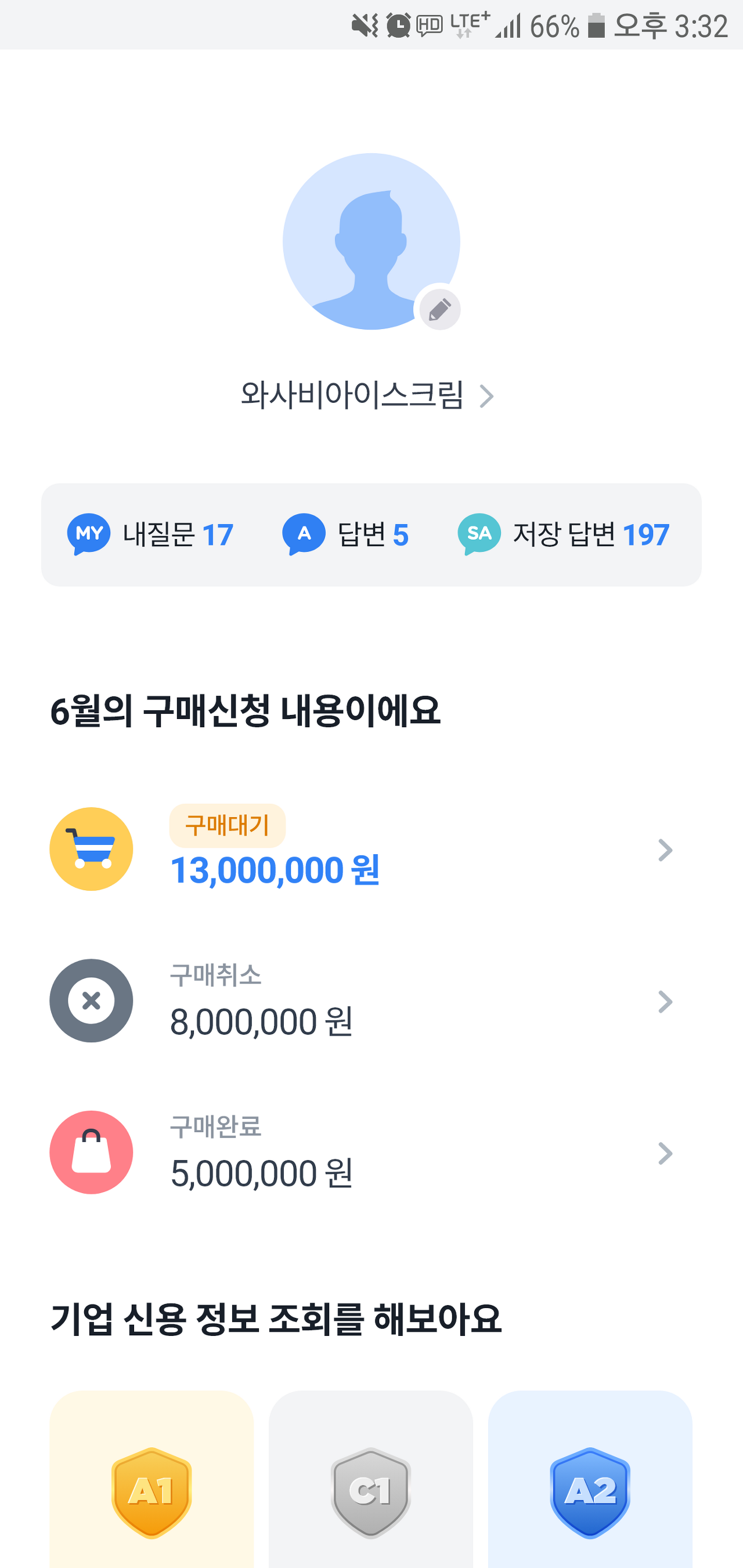The height and width of the screenshot is (1568, 743).
Task: Open the profile picture edit pencil icon
Action: tap(440, 309)
